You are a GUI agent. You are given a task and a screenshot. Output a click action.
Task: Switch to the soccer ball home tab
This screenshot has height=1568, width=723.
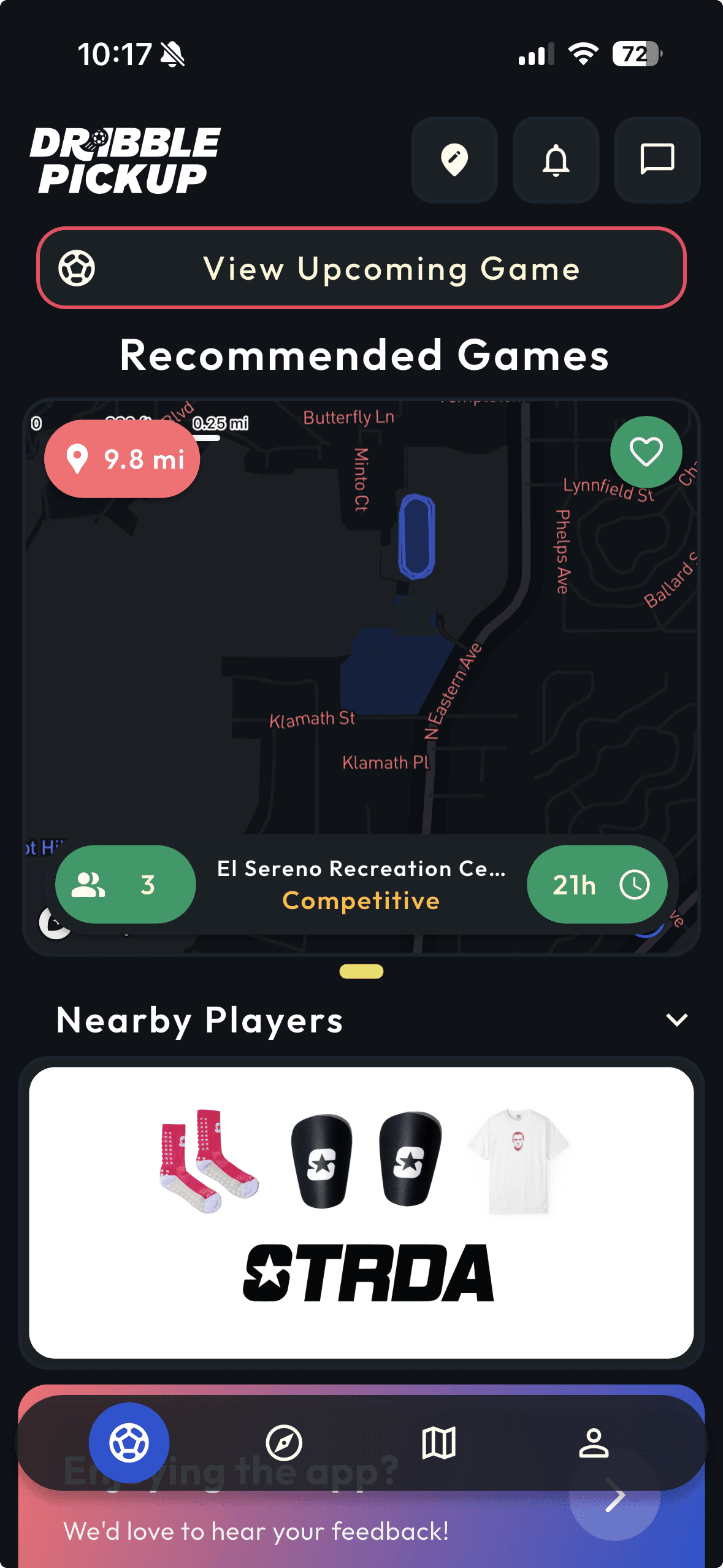click(129, 1442)
